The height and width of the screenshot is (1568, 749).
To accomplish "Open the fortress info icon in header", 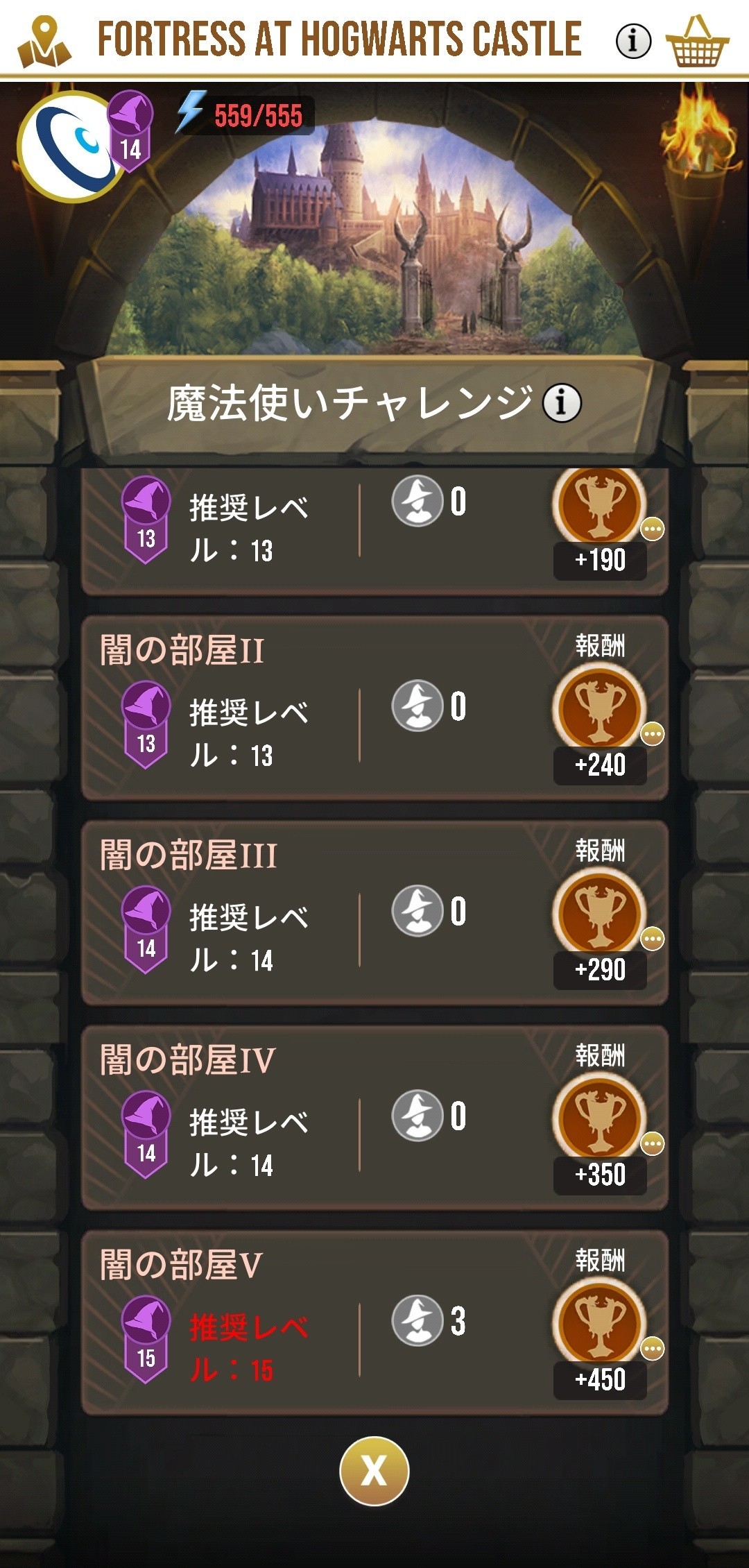I will pyautogui.click(x=633, y=41).
